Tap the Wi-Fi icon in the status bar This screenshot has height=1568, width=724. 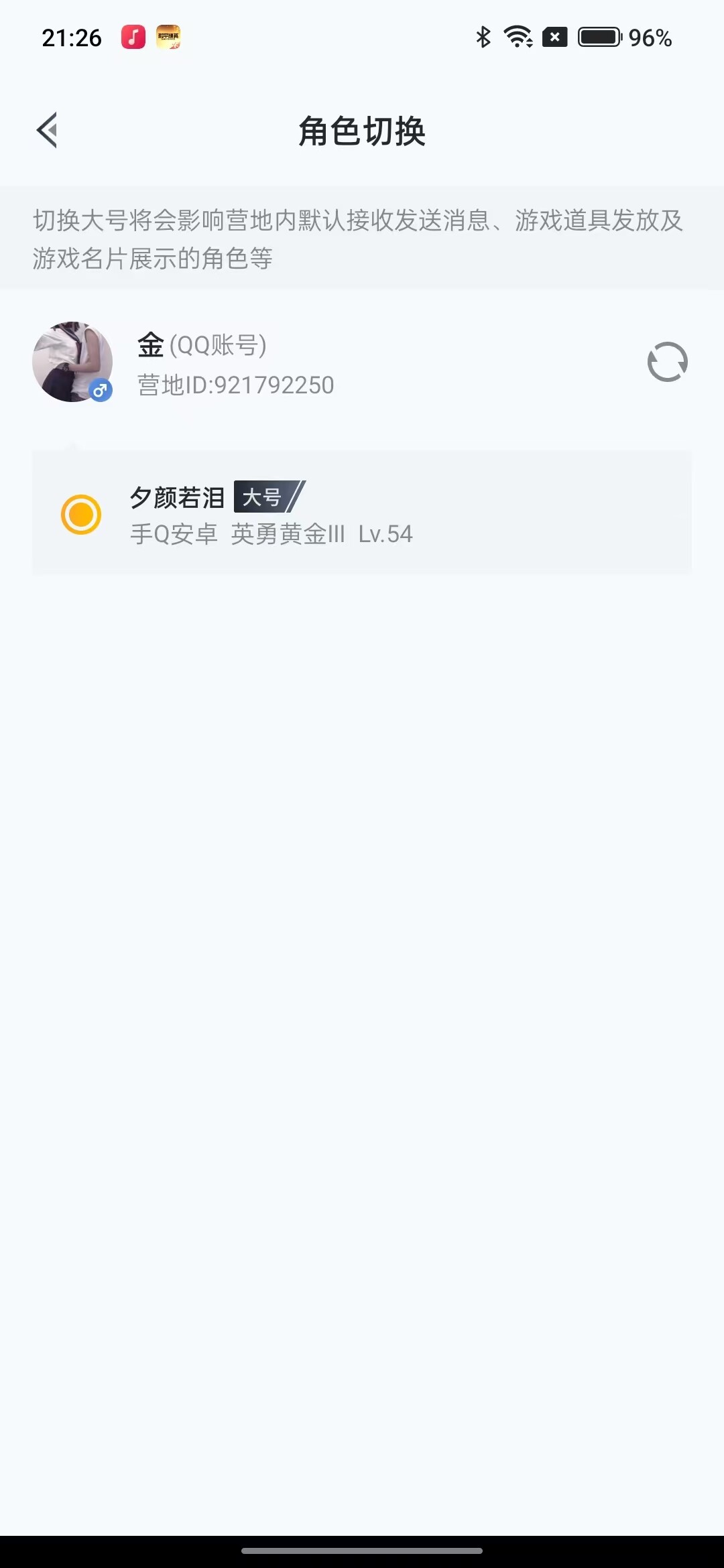(517, 38)
